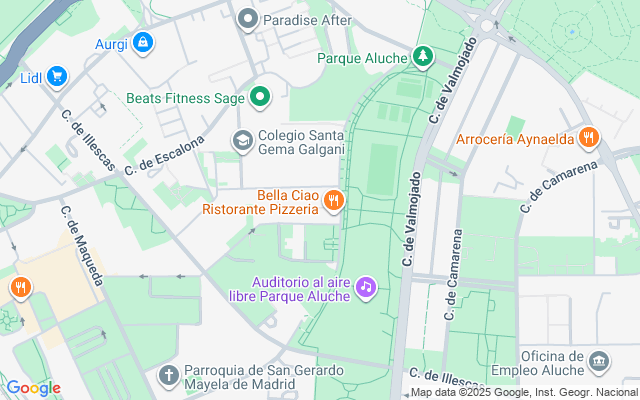Open the Parque Aluche park marker
The height and width of the screenshot is (400, 640).
pyautogui.click(x=423, y=58)
